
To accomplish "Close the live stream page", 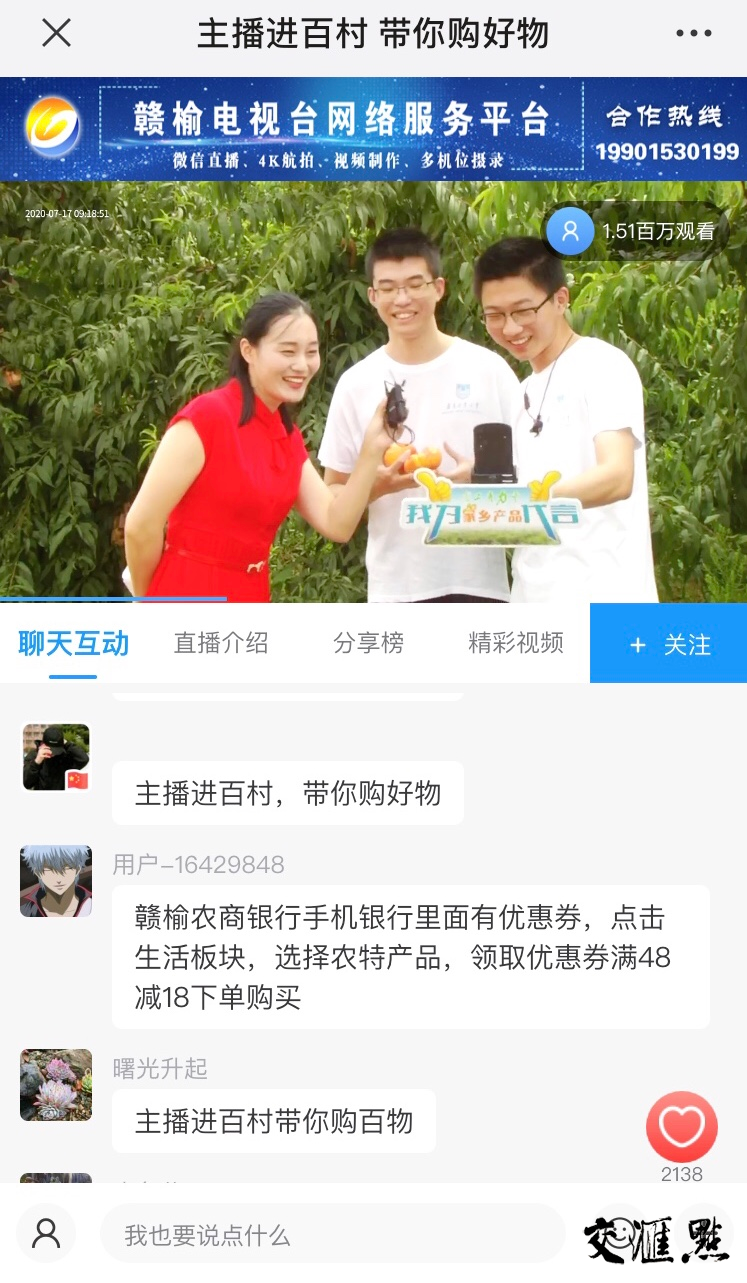I will click(56, 34).
